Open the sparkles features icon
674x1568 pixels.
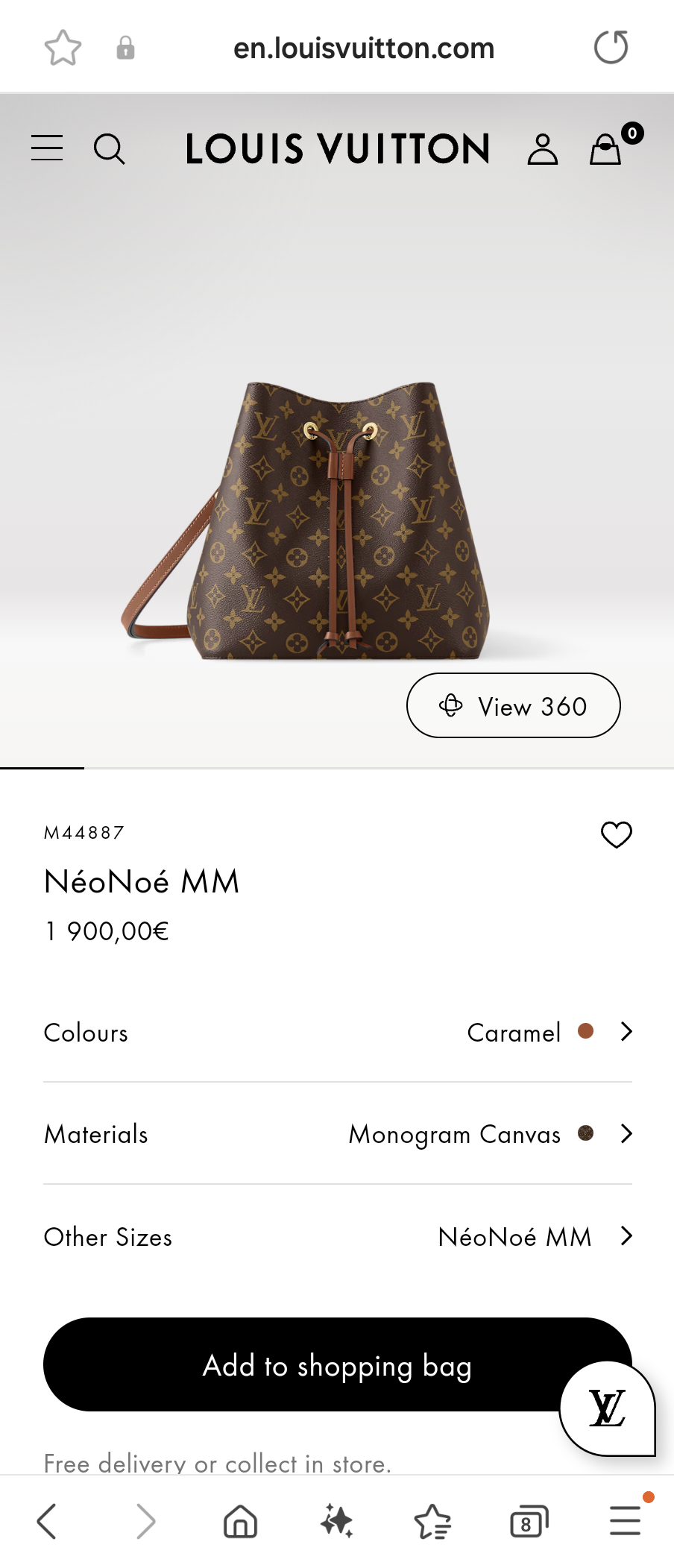click(336, 1521)
